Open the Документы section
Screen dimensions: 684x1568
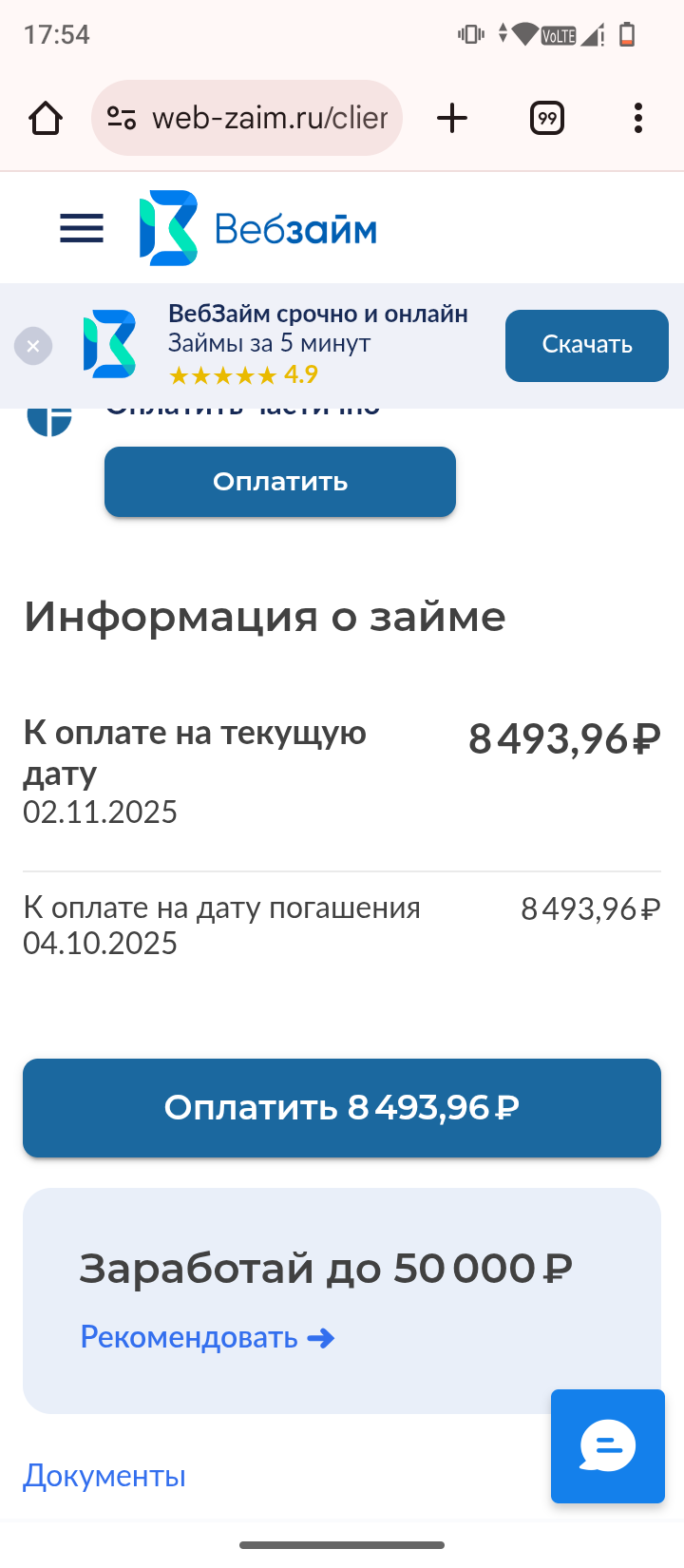[x=104, y=1475]
